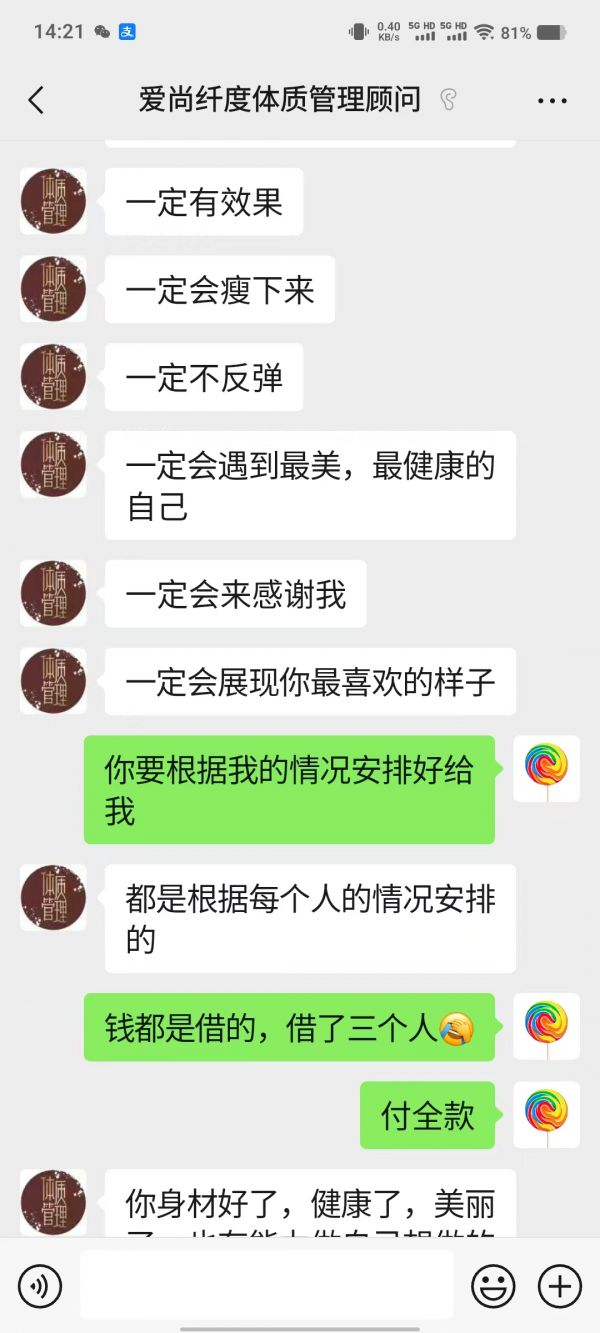
Task: Tap my lollipop avatar beside 付全款
Action: [546, 1115]
